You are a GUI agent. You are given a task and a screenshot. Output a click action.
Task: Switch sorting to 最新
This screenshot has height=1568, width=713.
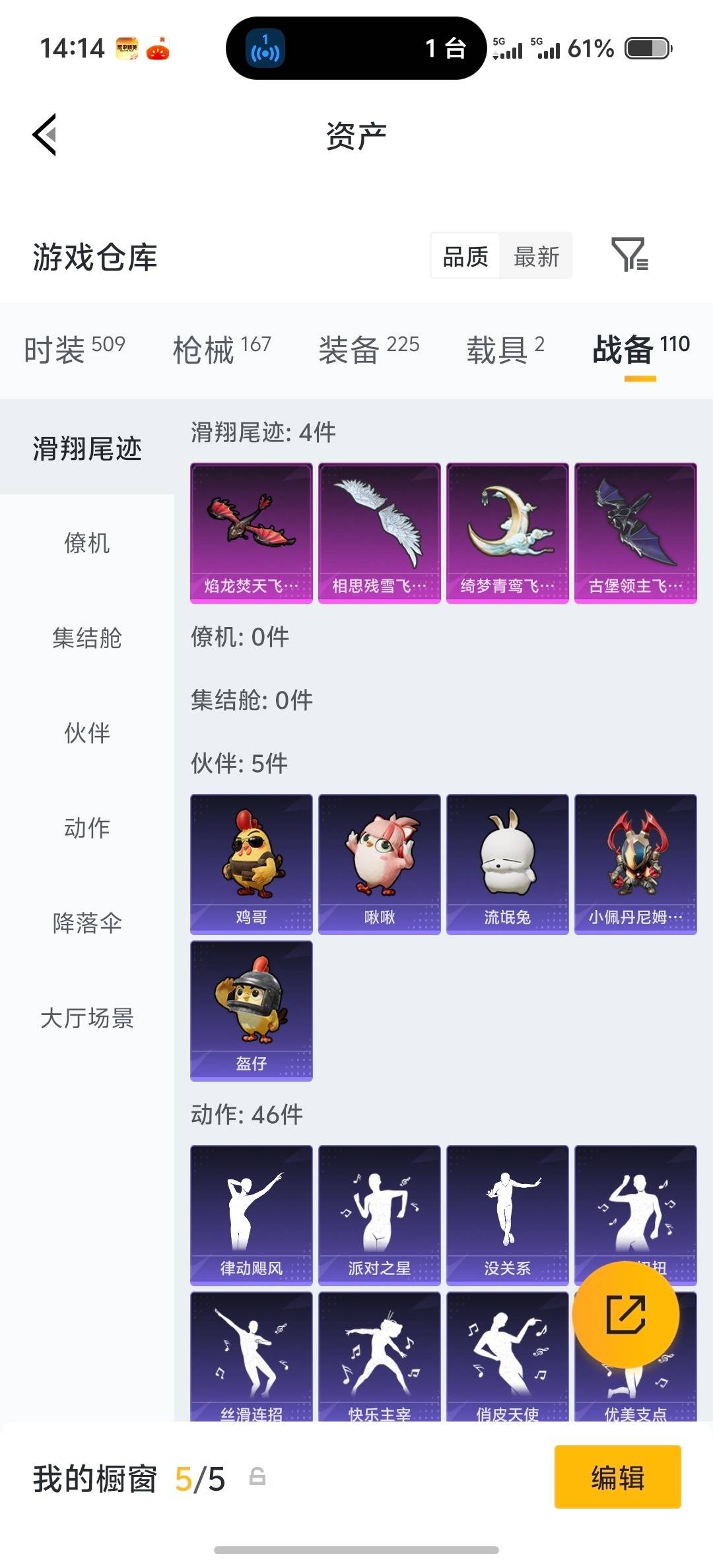coord(536,255)
